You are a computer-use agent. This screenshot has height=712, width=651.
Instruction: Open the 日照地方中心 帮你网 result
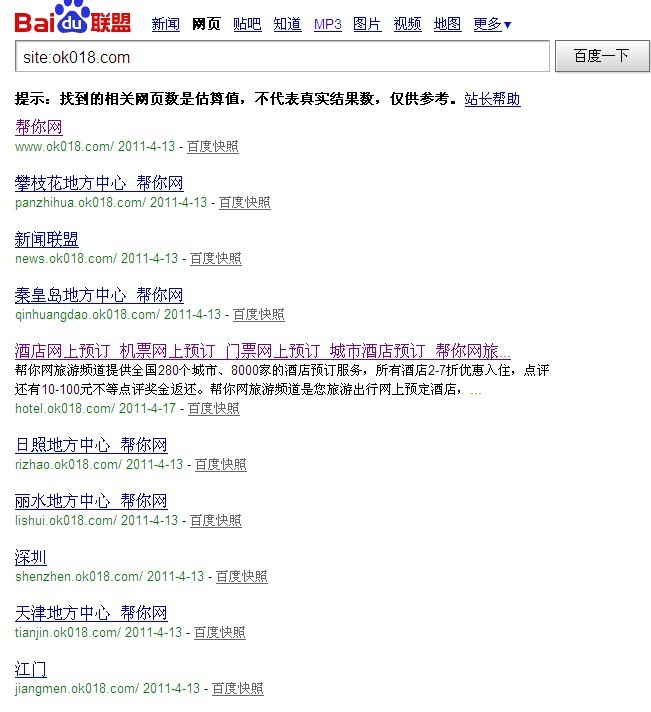pos(91,445)
